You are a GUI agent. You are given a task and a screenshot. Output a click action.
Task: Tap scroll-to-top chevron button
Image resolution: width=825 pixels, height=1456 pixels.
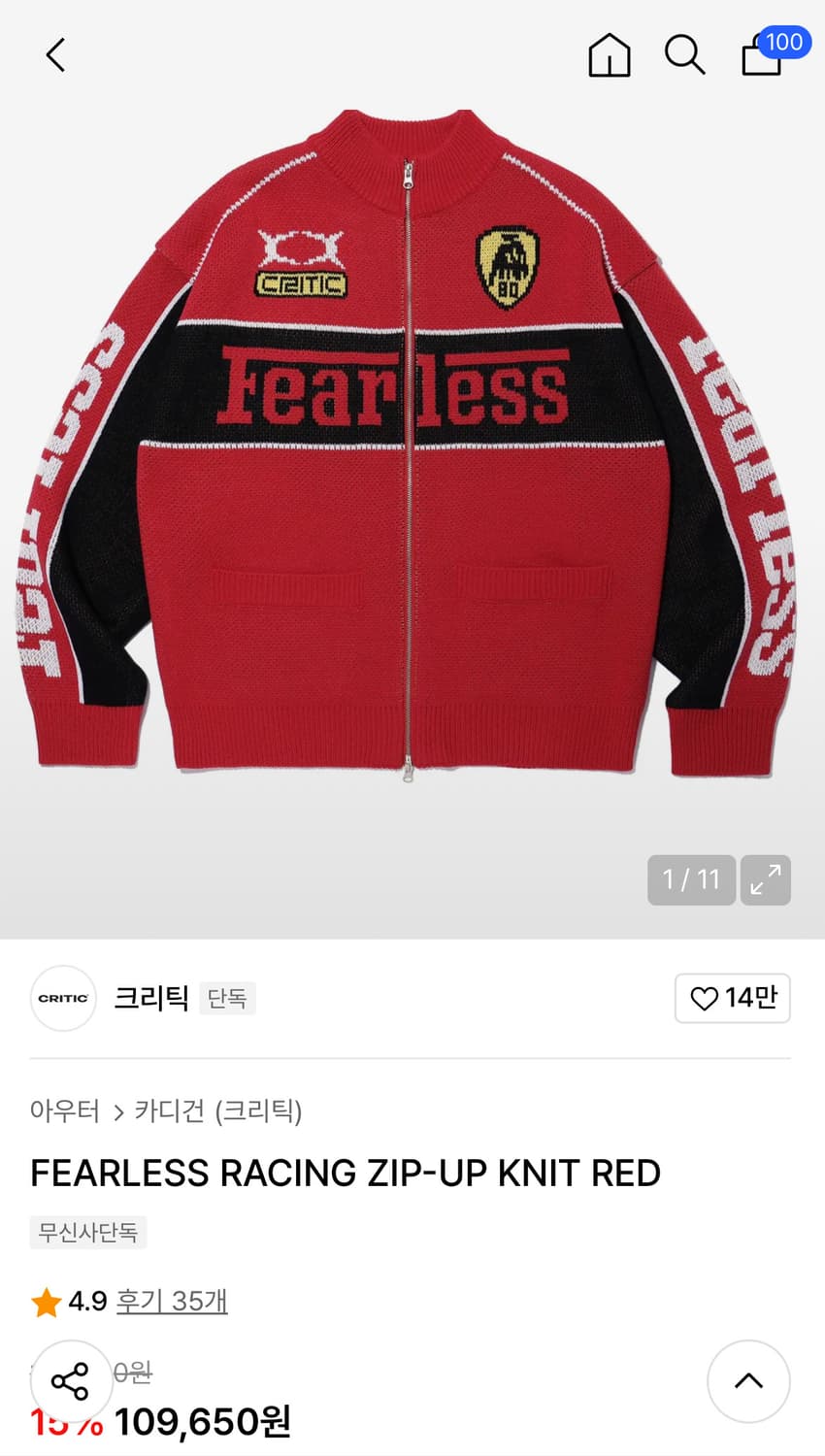coord(748,1382)
